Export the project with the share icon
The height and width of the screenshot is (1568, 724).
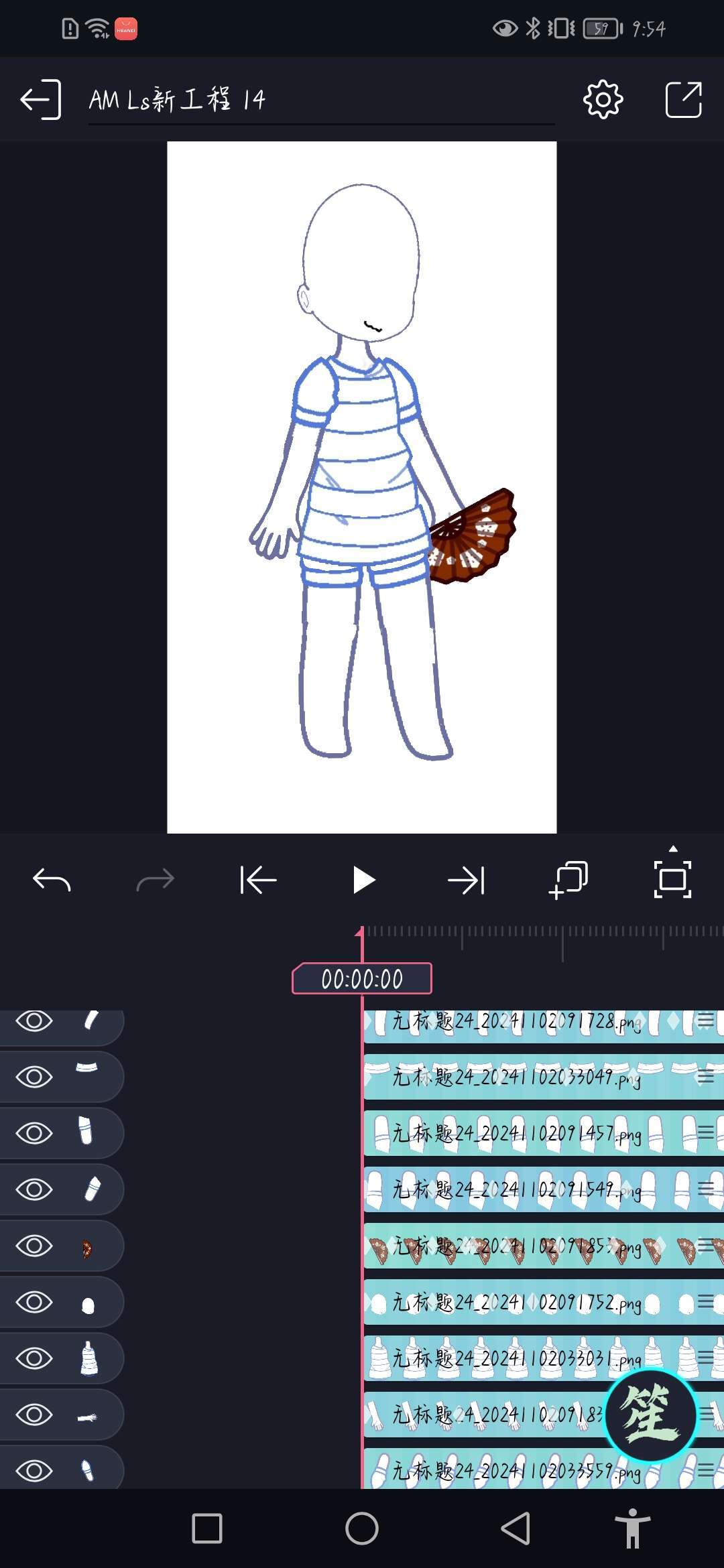(x=683, y=100)
